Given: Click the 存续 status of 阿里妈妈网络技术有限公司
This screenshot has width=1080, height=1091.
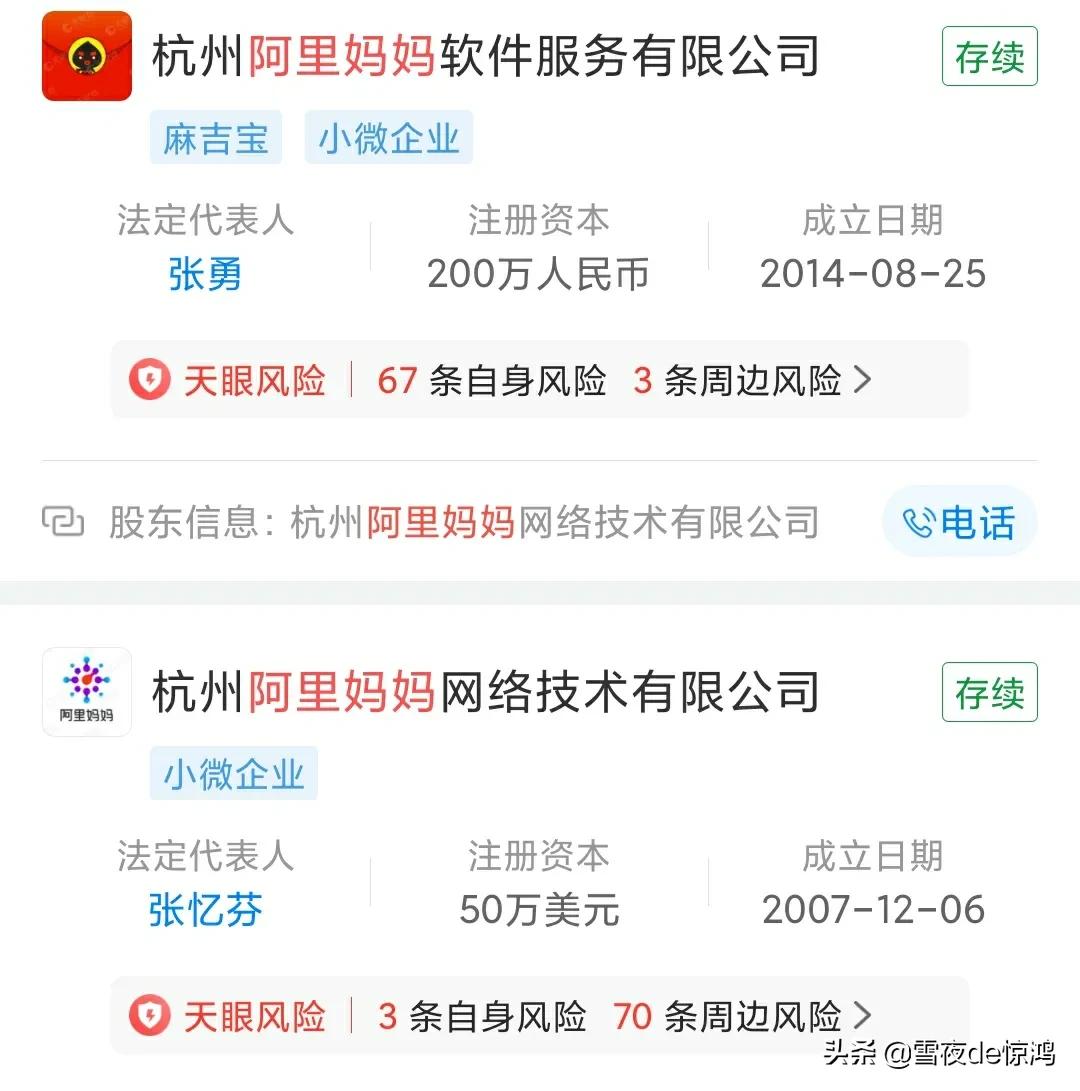Looking at the screenshot, I should pos(988,692).
